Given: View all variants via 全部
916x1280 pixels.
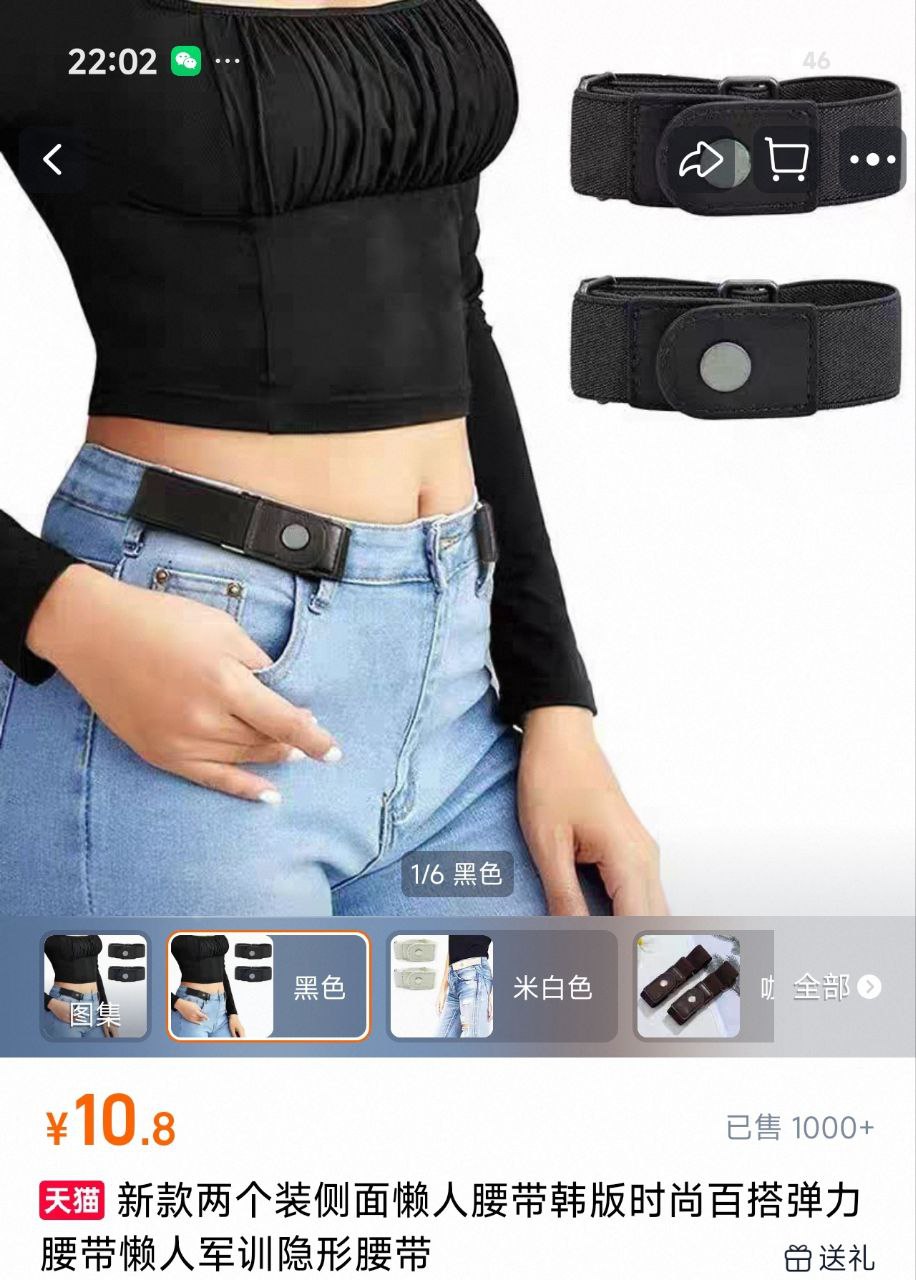Looking at the screenshot, I should tap(837, 987).
